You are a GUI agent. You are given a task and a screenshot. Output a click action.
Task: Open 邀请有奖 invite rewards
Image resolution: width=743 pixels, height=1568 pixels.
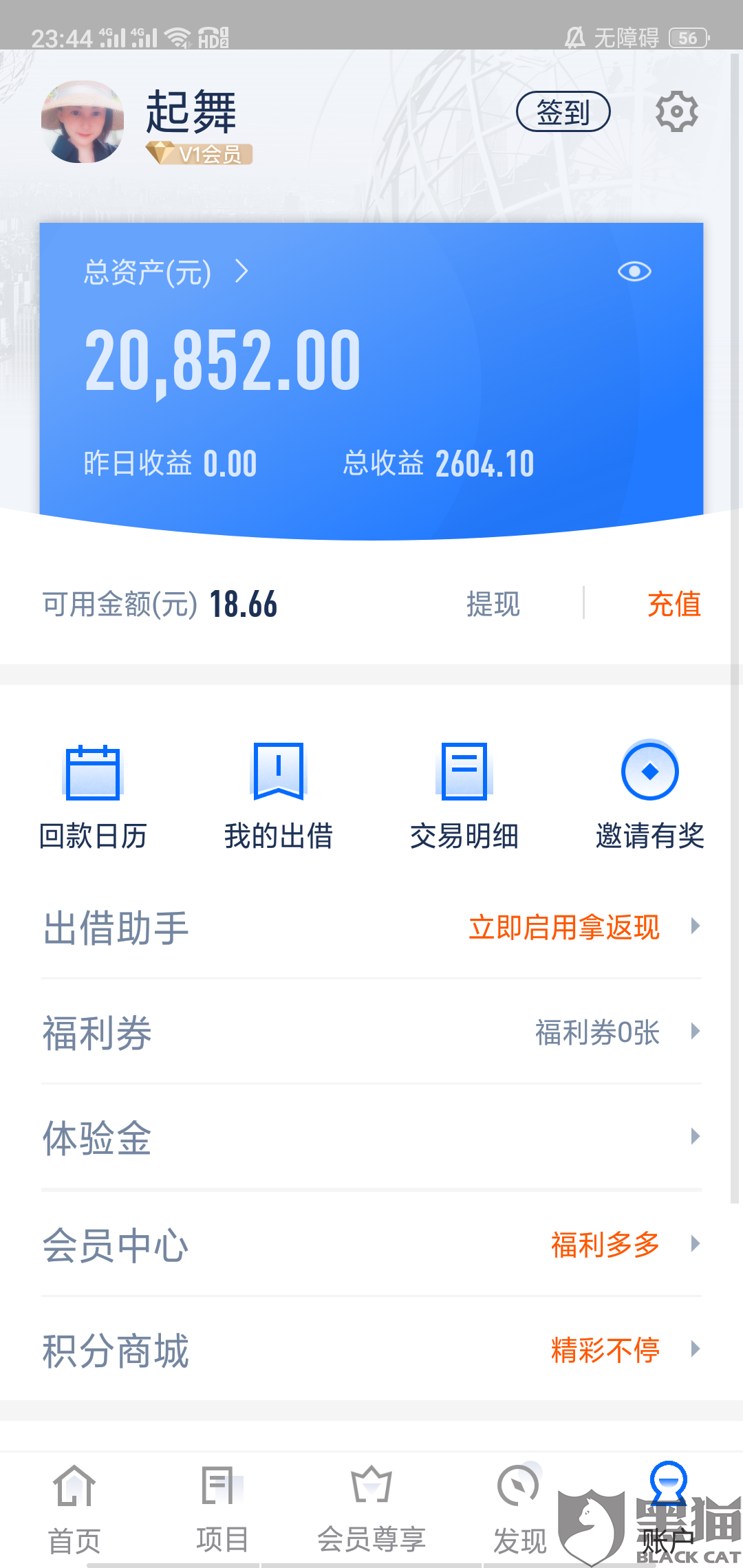click(x=649, y=796)
